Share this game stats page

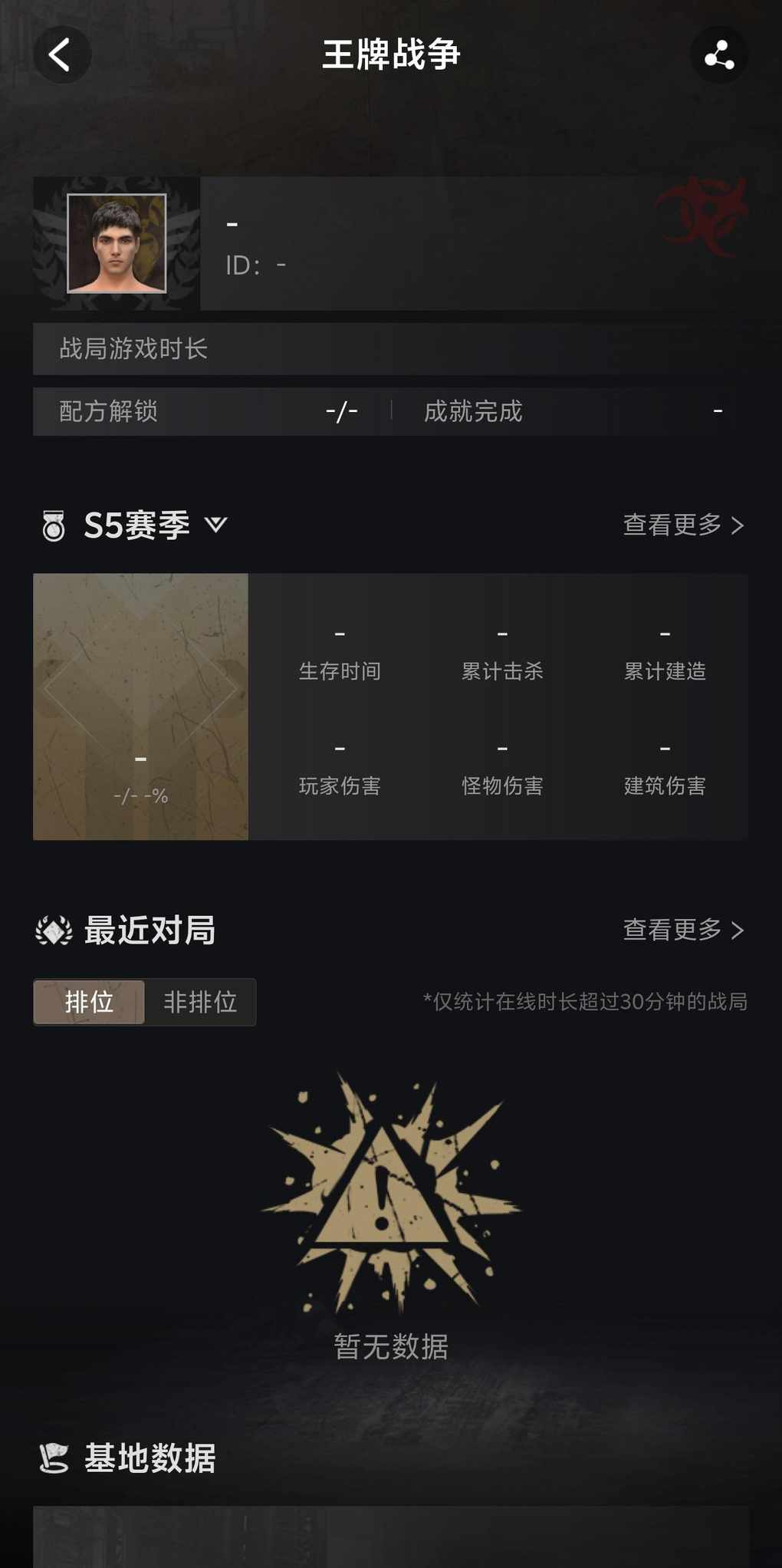[x=718, y=55]
